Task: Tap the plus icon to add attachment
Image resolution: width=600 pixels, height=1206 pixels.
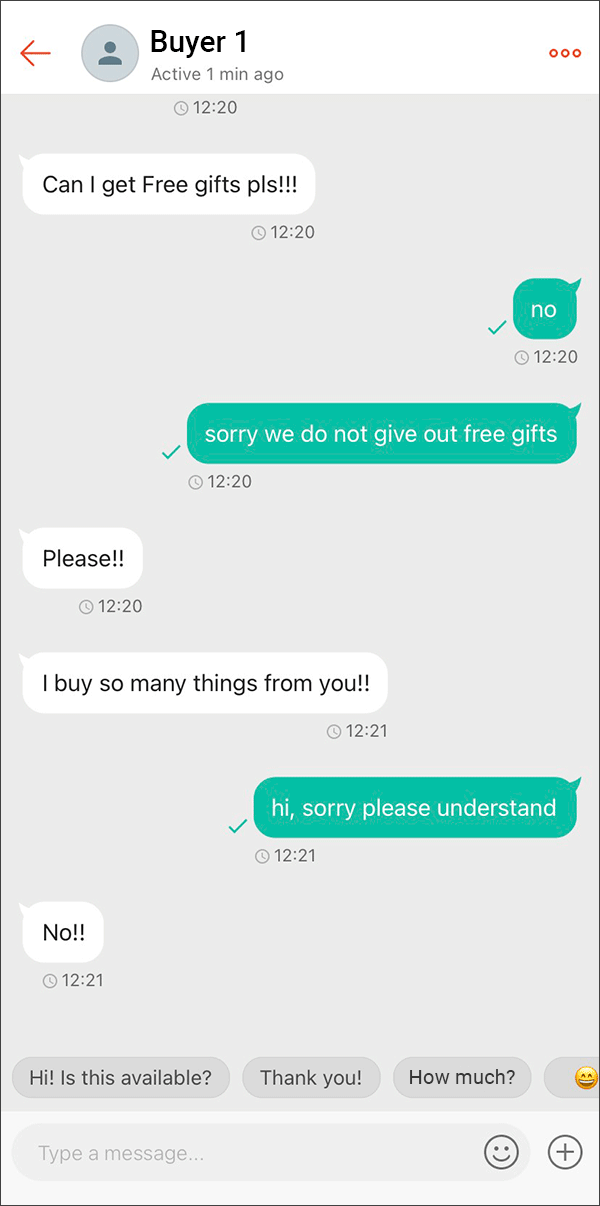Action: coord(565,1153)
